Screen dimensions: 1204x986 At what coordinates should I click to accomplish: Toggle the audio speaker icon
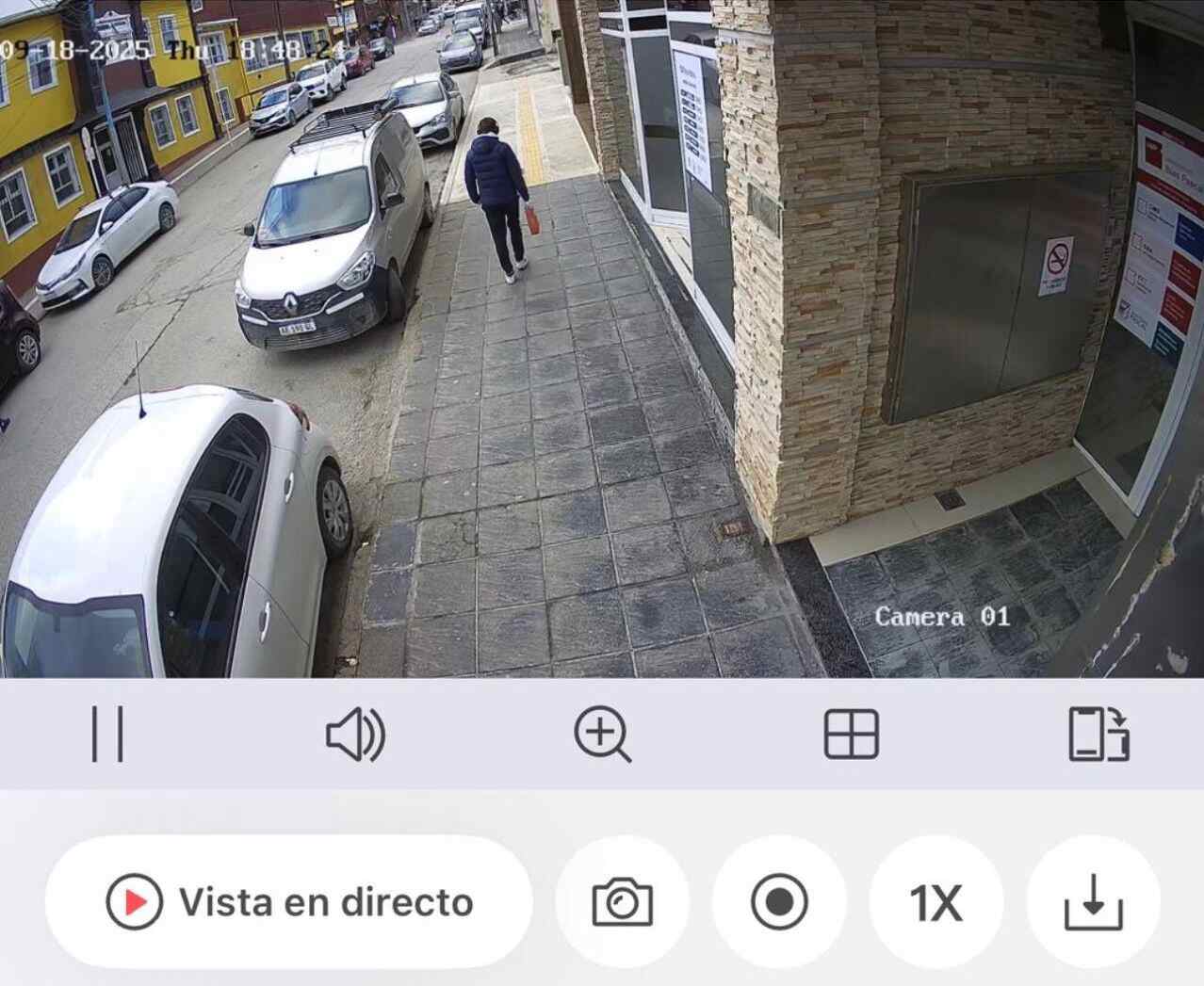pyautogui.click(x=355, y=735)
